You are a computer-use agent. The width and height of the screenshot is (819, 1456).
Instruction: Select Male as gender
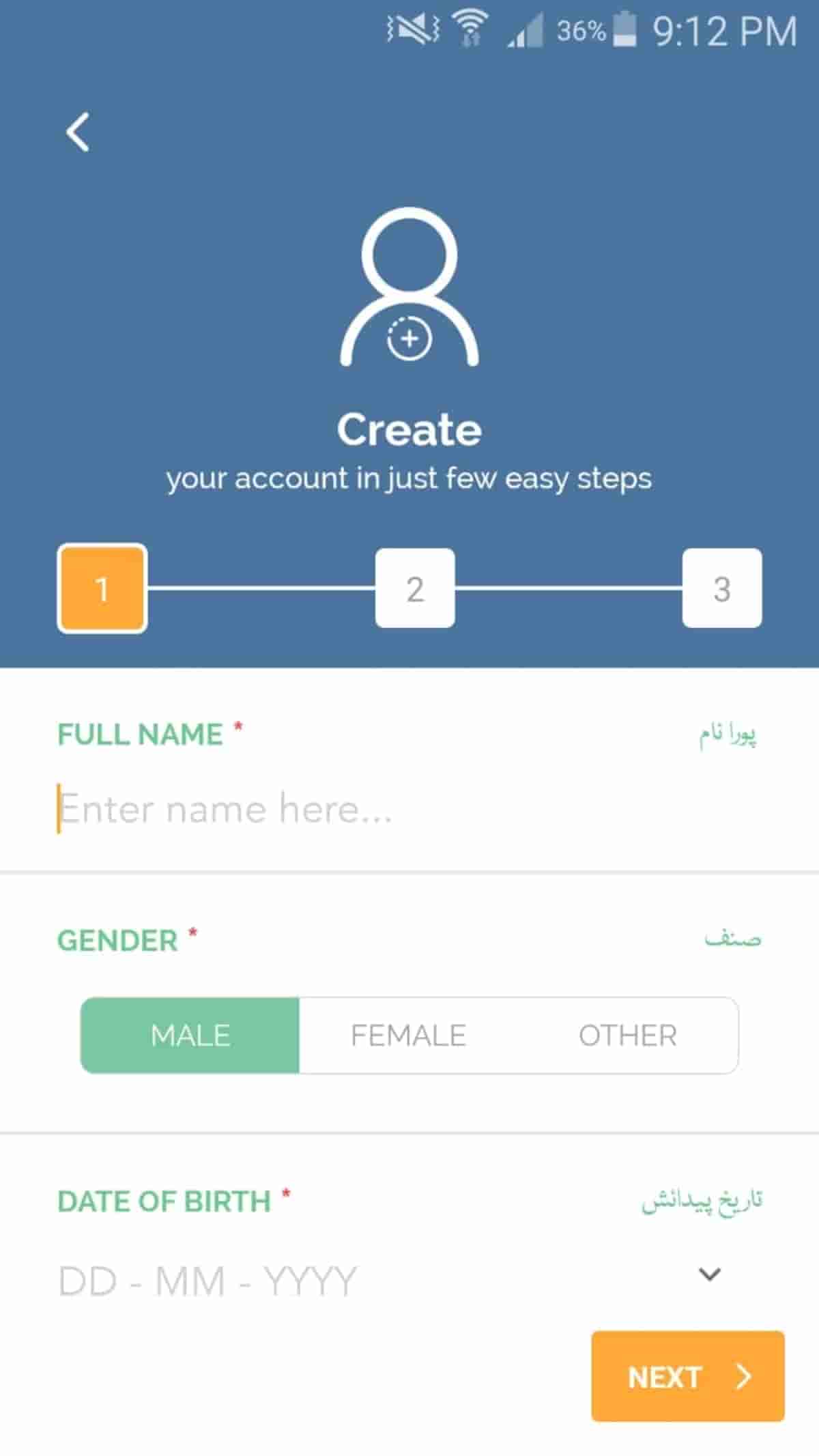190,1036
